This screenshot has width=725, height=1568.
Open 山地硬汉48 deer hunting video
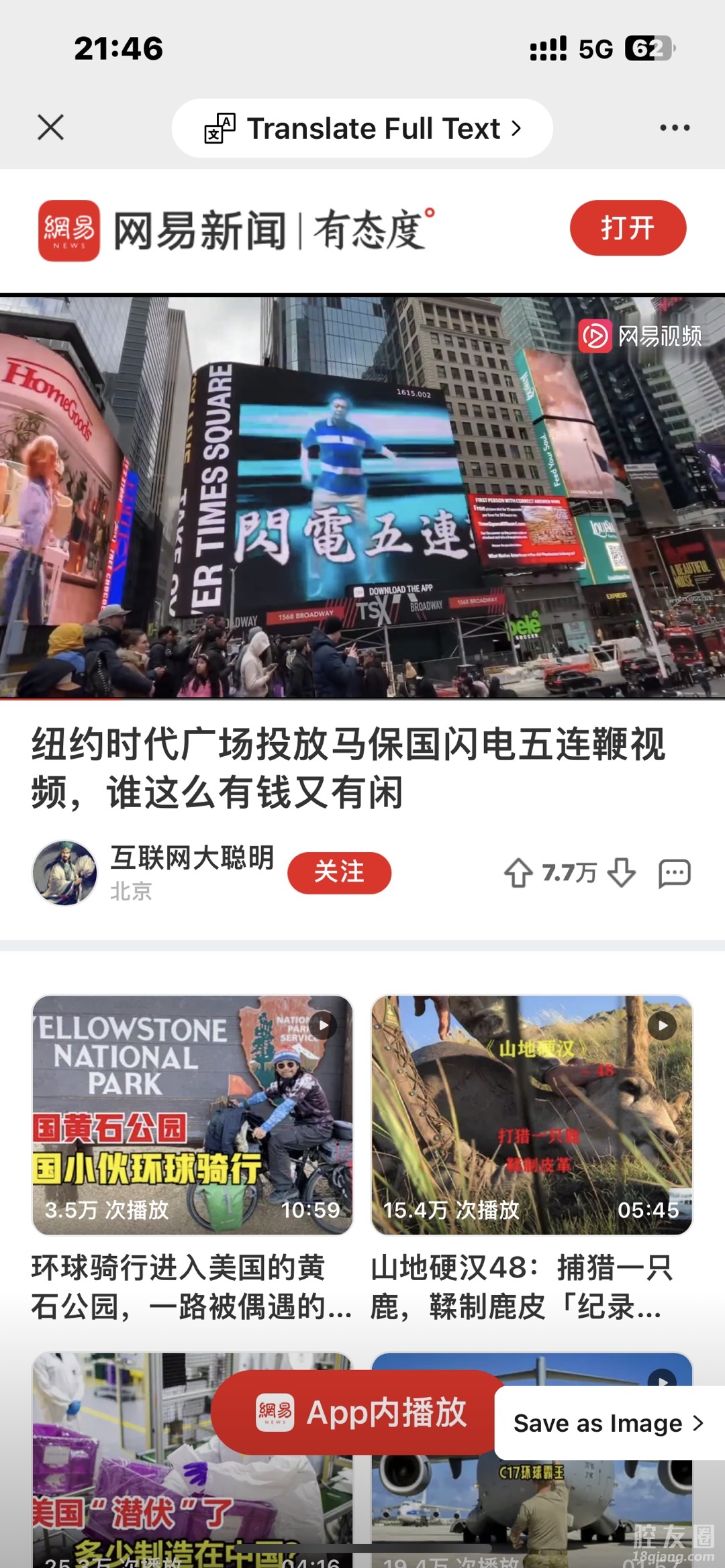point(532,1115)
